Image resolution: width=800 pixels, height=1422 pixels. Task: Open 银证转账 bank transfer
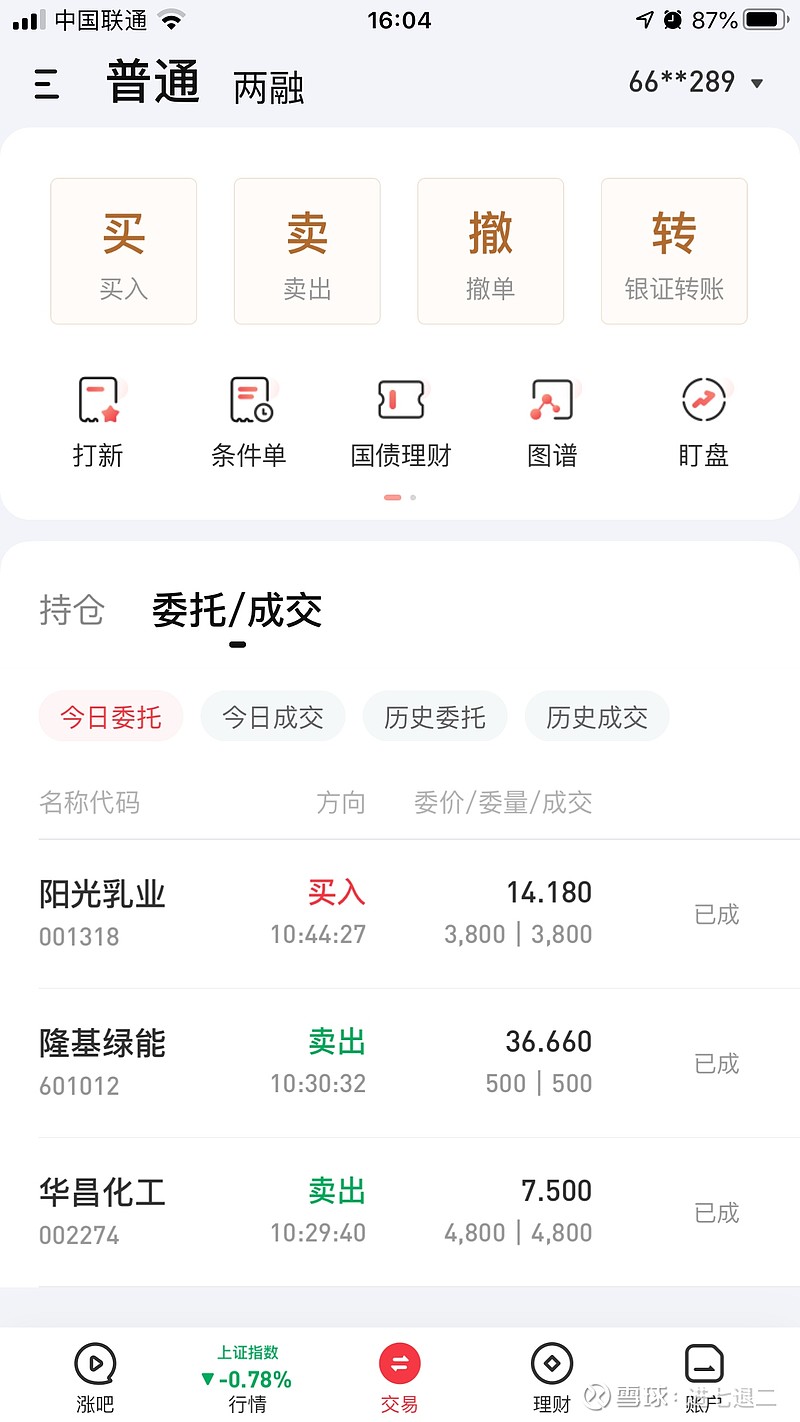(x=674, y=251)
